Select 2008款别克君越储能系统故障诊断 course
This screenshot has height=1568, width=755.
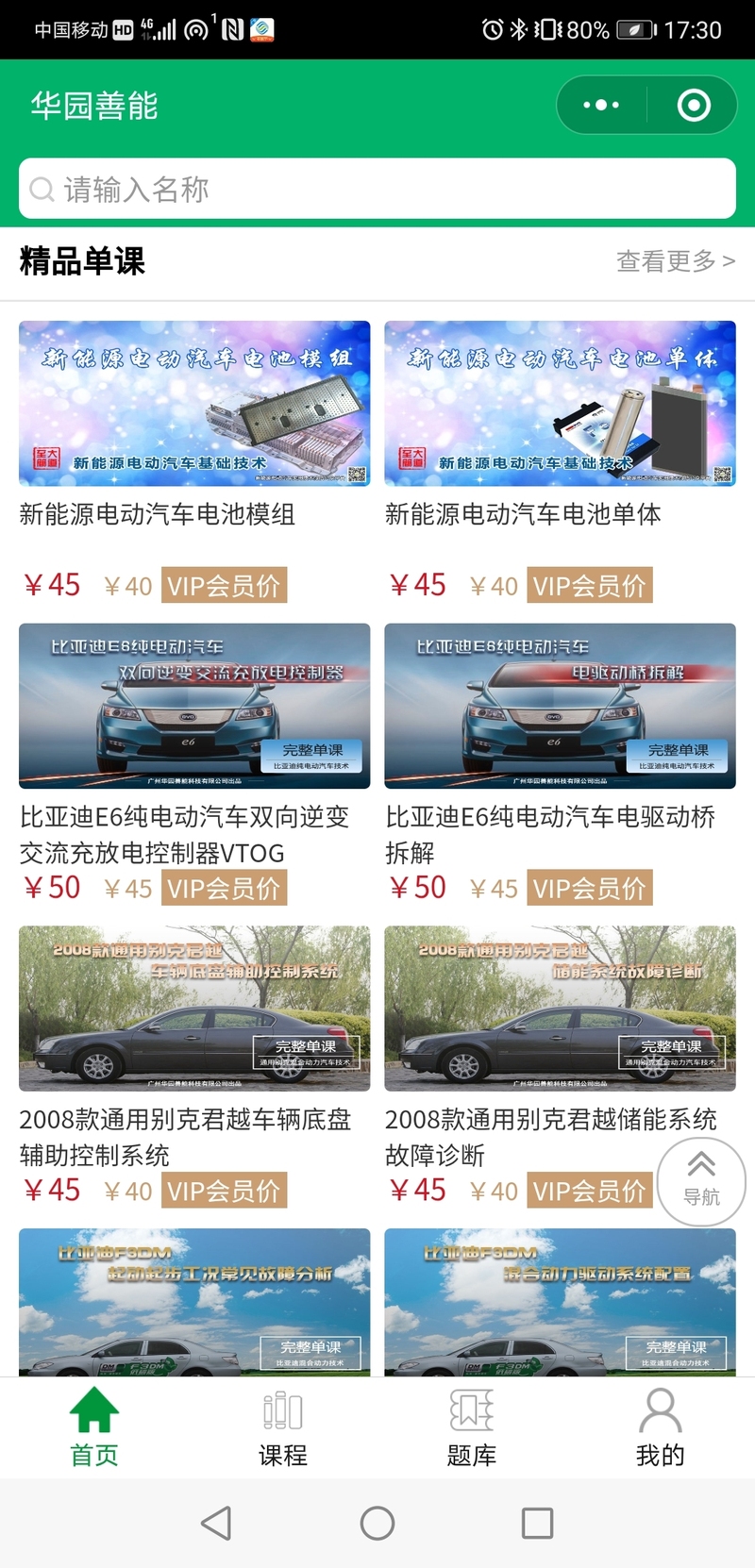(560, 1009)
